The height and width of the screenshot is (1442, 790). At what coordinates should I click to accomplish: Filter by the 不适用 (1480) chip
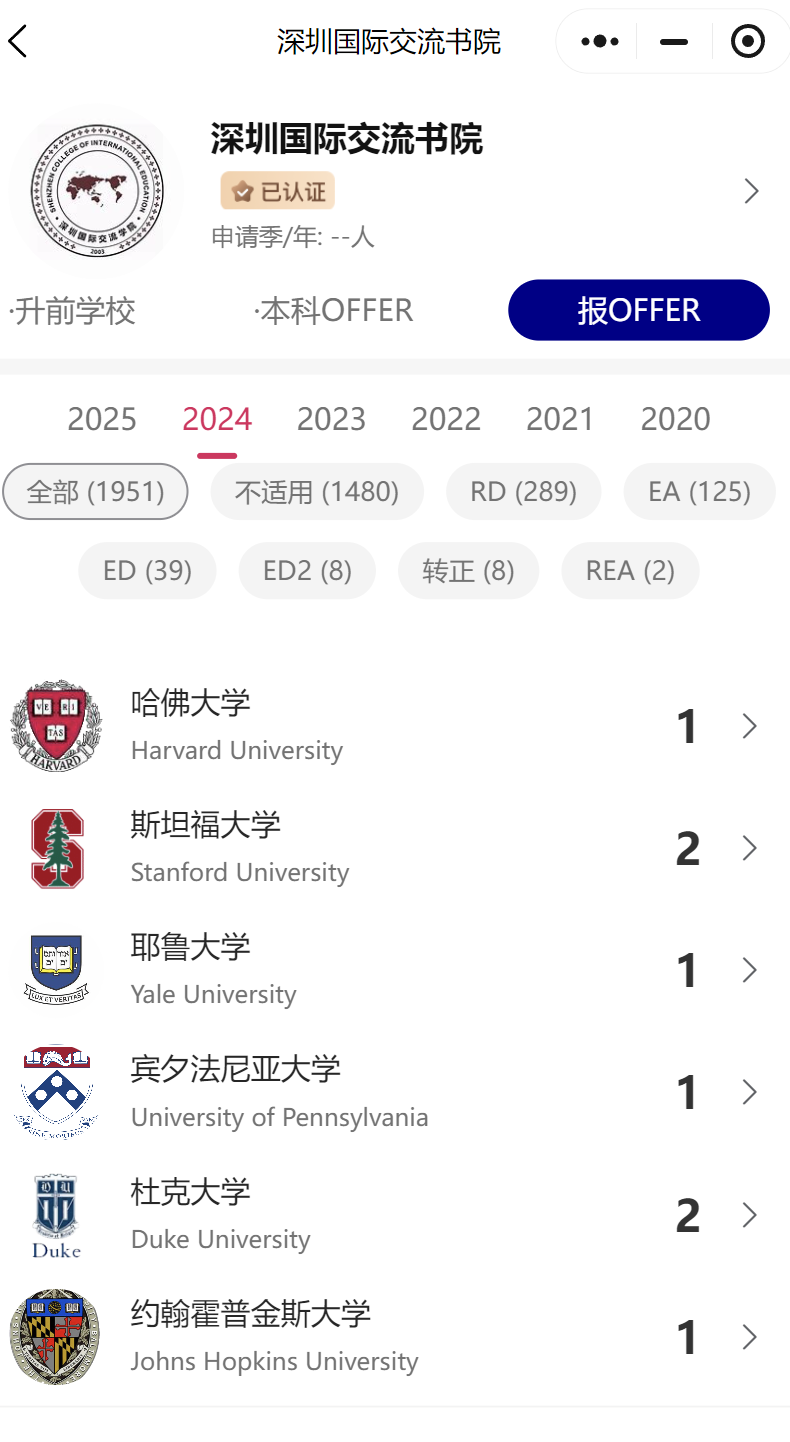pos(317,492)
